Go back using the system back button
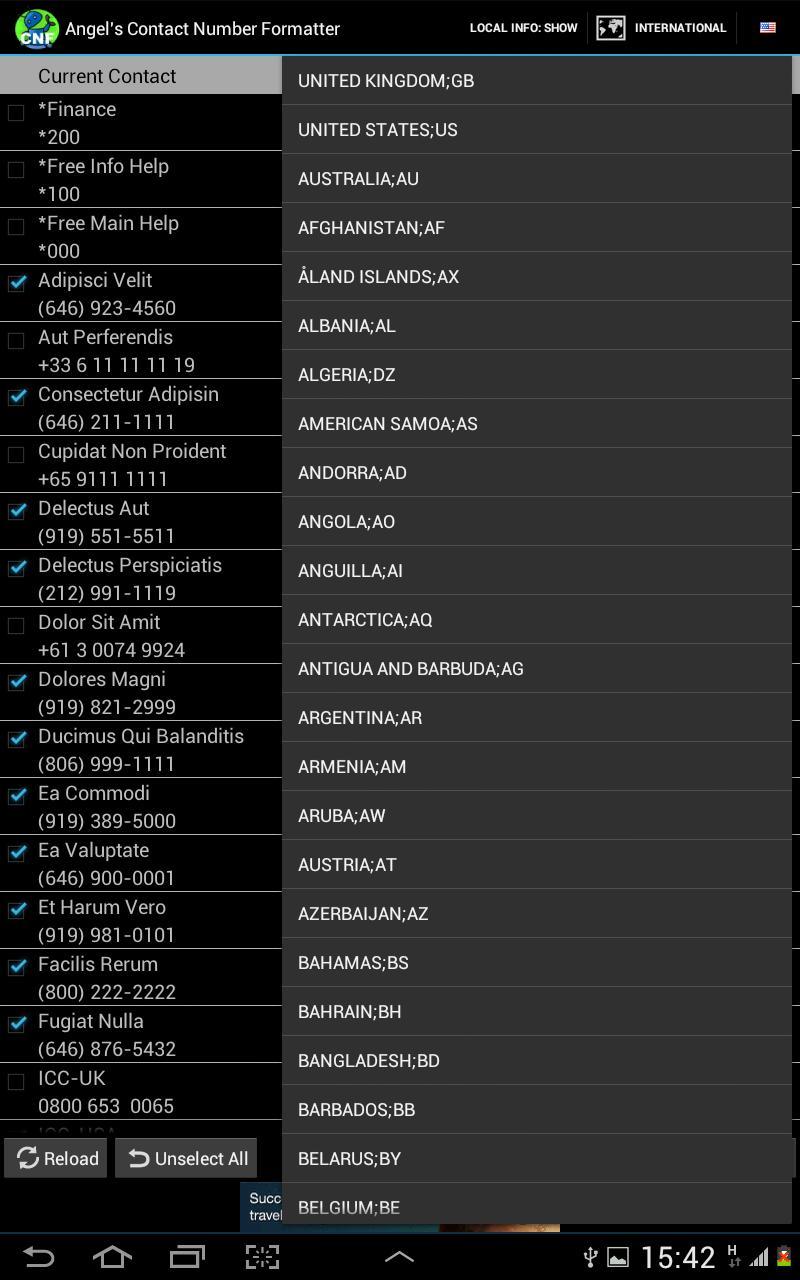This screenshot has width=800, height=1280. coord(38,1256)
